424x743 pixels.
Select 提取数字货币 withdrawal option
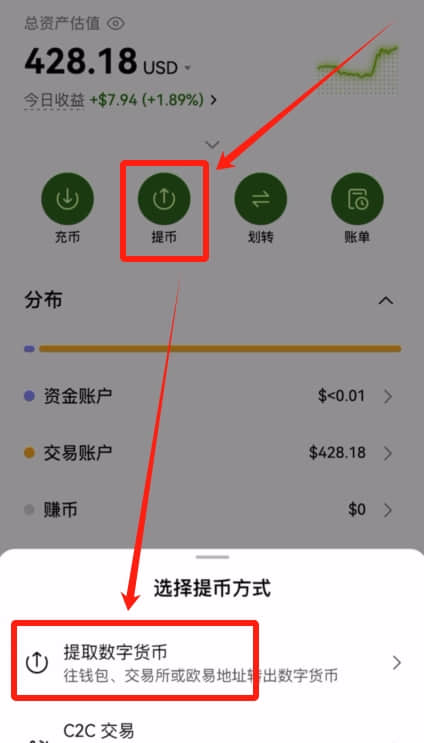(212, 662)
